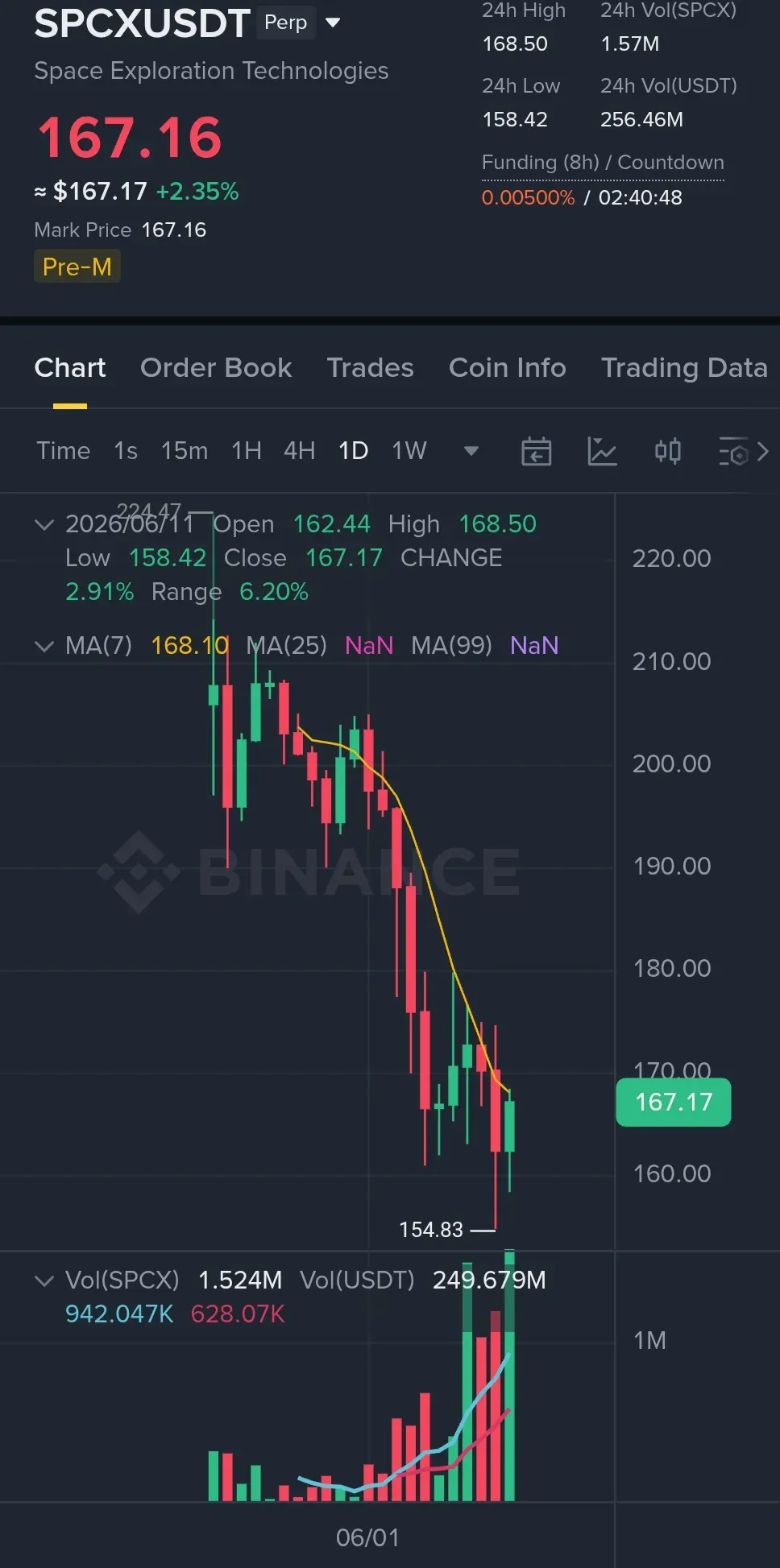The height and width of the screenshot is (1568, 780).
Task: Select the 4H chart interval
Action: click(299, 450)
